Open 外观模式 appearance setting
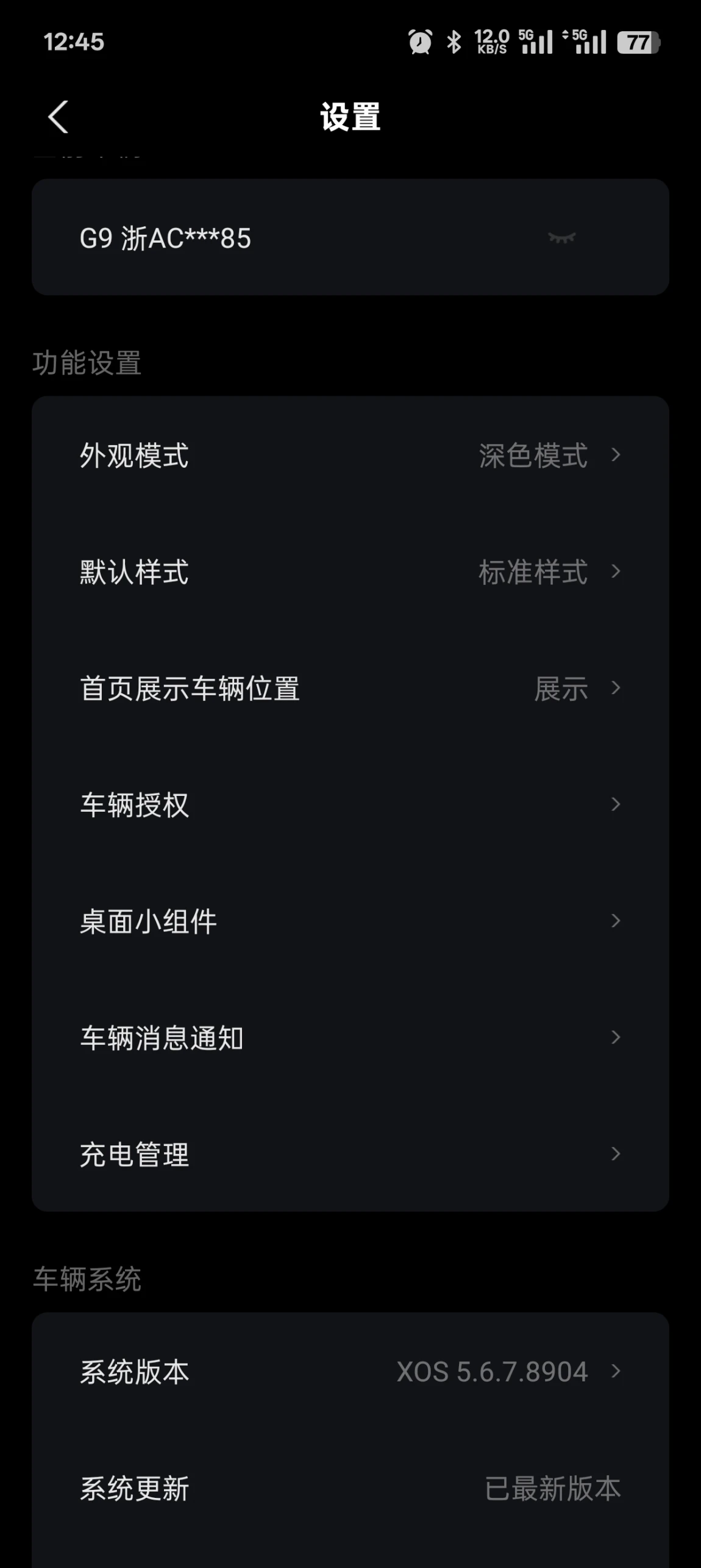The height and width of the screenshot is (1568, 701). [350, 455]
